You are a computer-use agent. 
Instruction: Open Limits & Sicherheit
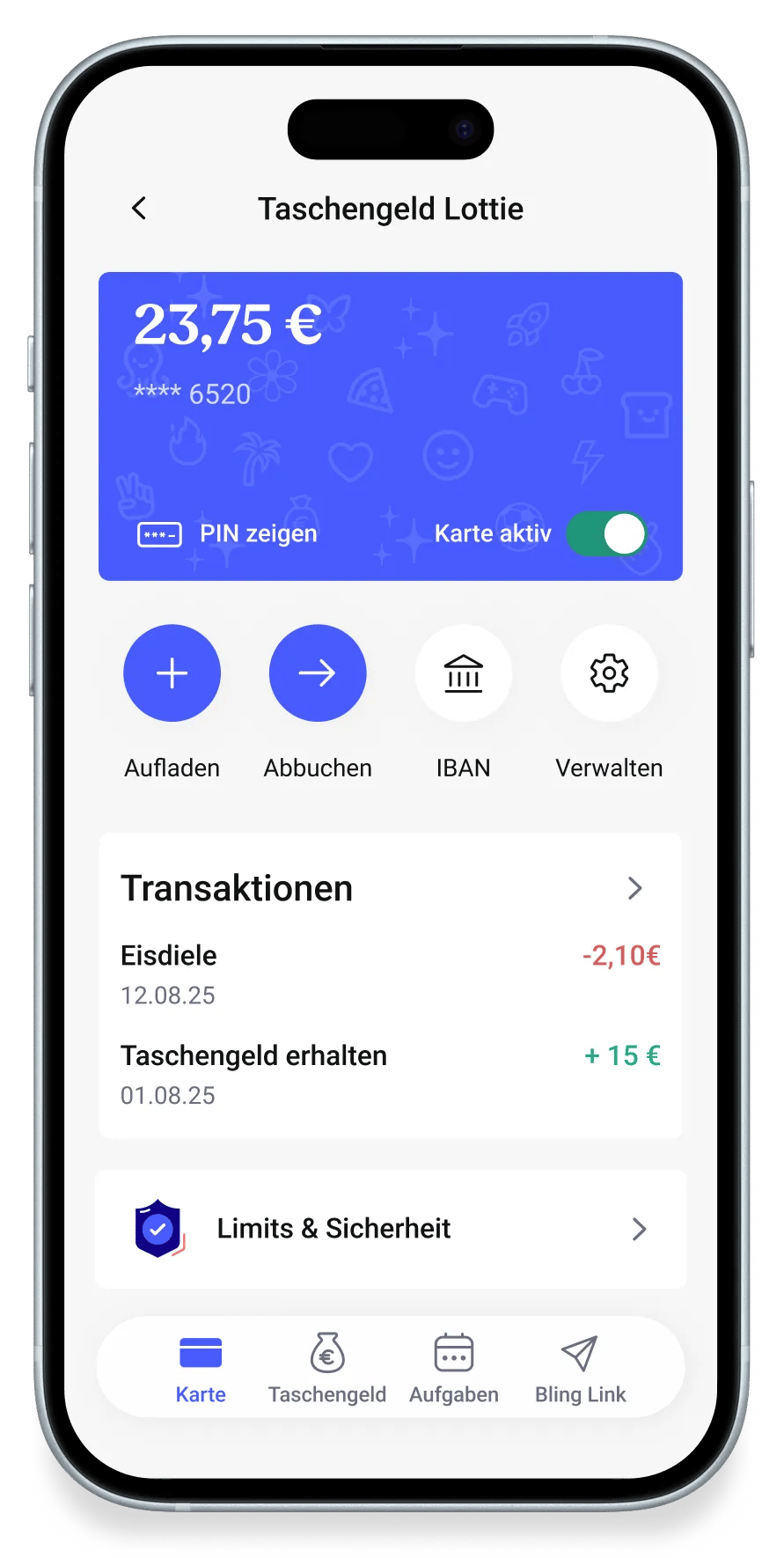click(390, 1229)
